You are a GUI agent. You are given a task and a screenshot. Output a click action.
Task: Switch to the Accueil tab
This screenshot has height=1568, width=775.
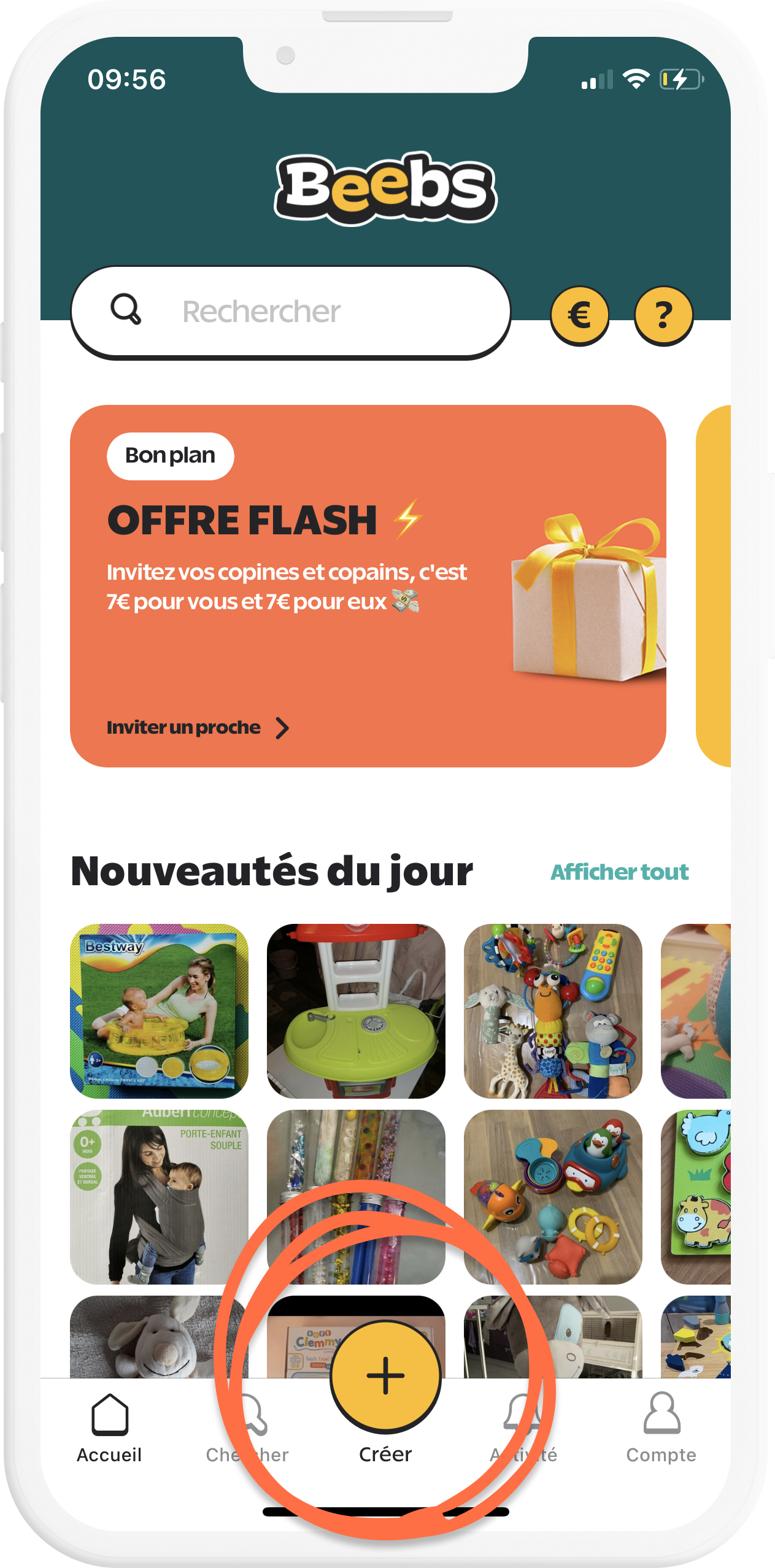coord(110,1428)
